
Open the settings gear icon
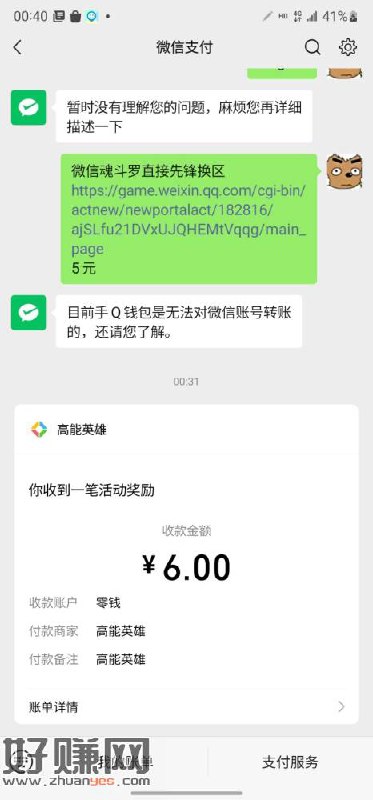pos(348,47)
